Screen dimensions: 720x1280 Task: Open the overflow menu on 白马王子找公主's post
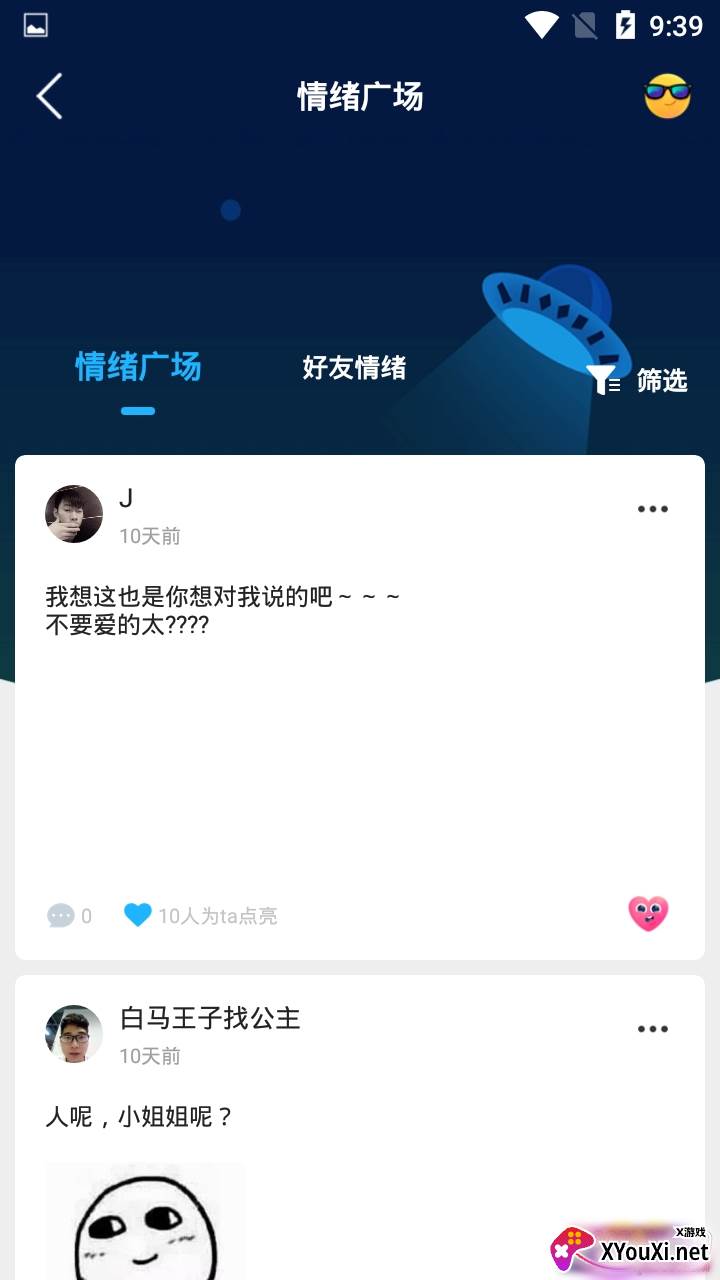652,1029
